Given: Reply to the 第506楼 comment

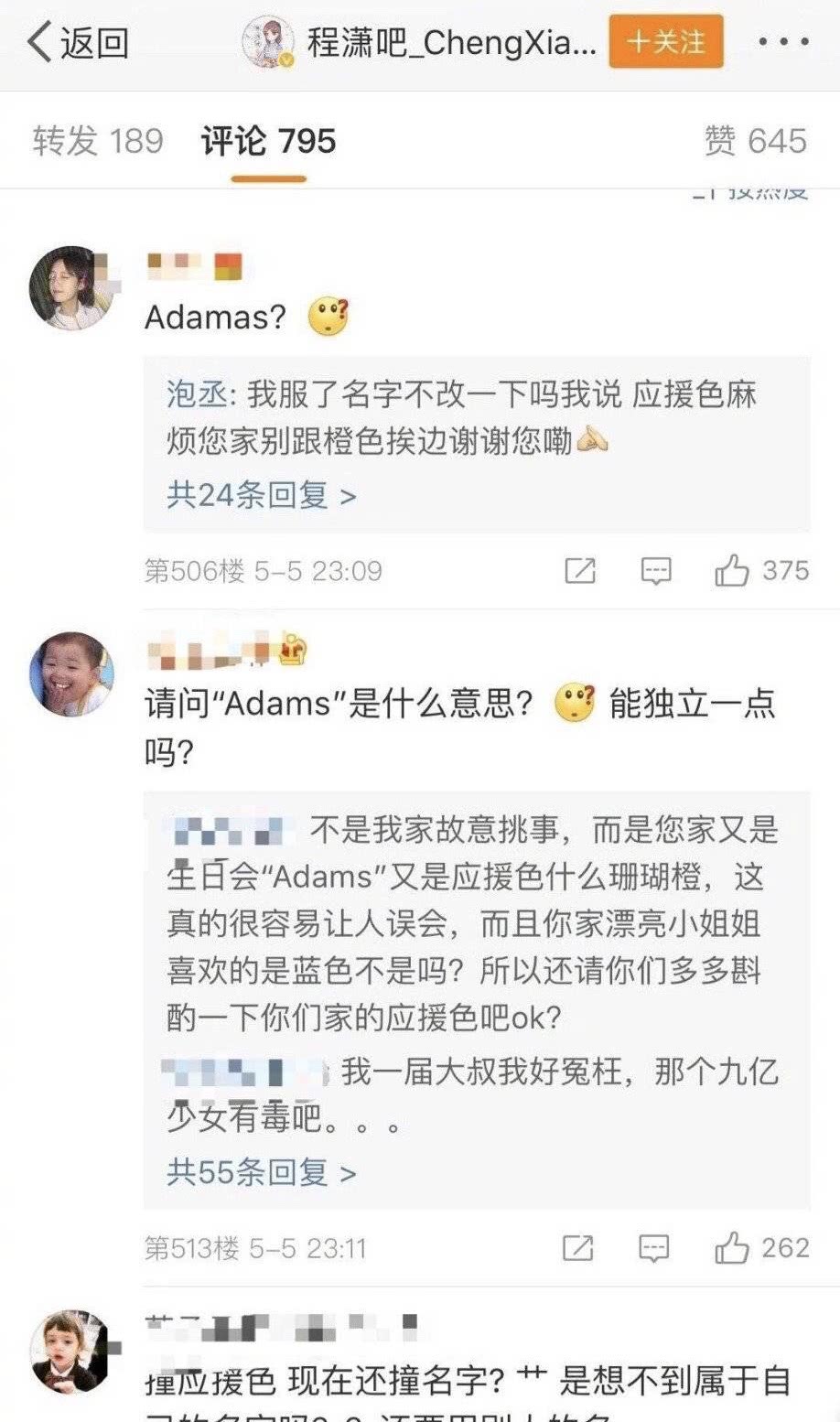Looking at the screenshot, I should point(655,571).
